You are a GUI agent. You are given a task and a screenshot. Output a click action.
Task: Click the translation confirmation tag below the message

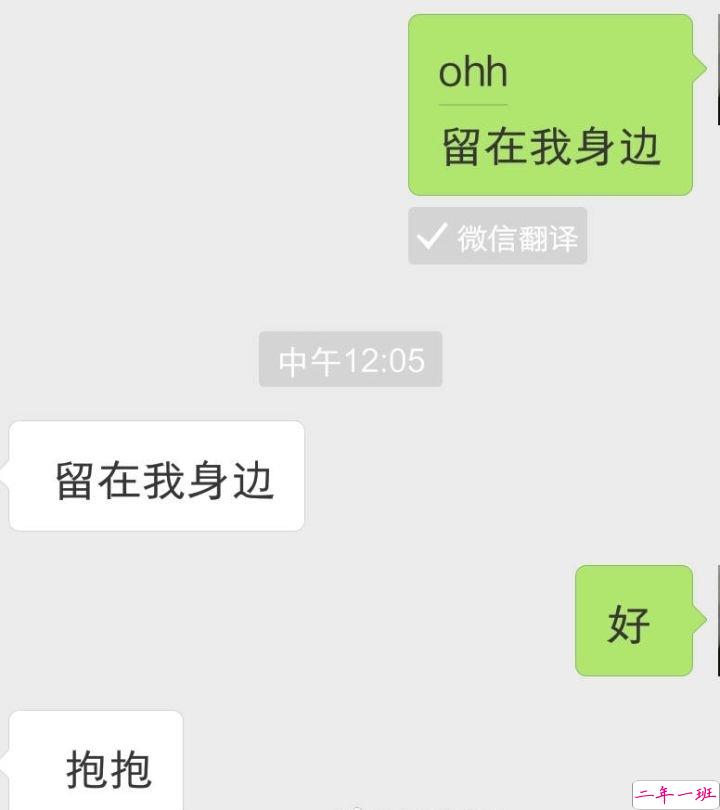[x=497, y=236]
